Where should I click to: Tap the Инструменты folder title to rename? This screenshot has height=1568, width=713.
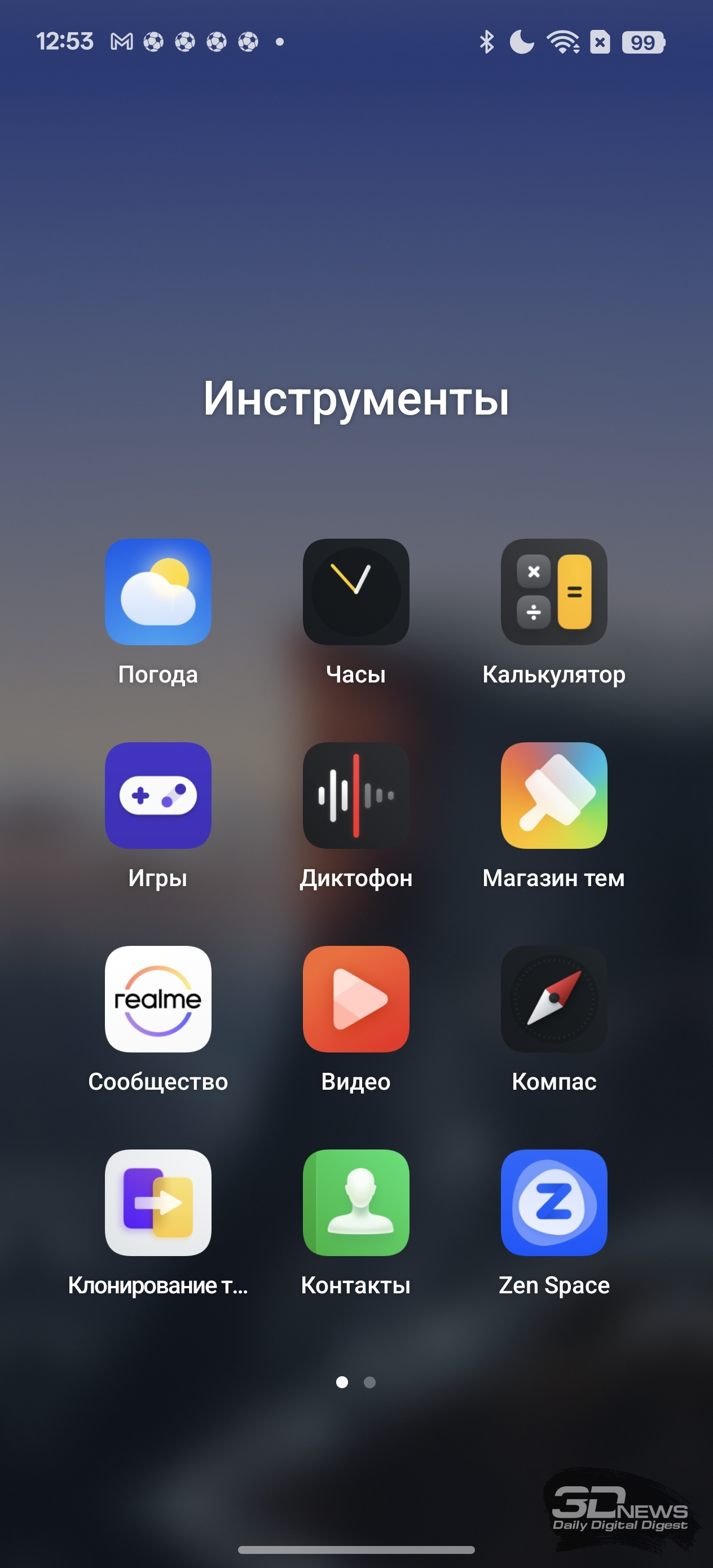point(356,399)
